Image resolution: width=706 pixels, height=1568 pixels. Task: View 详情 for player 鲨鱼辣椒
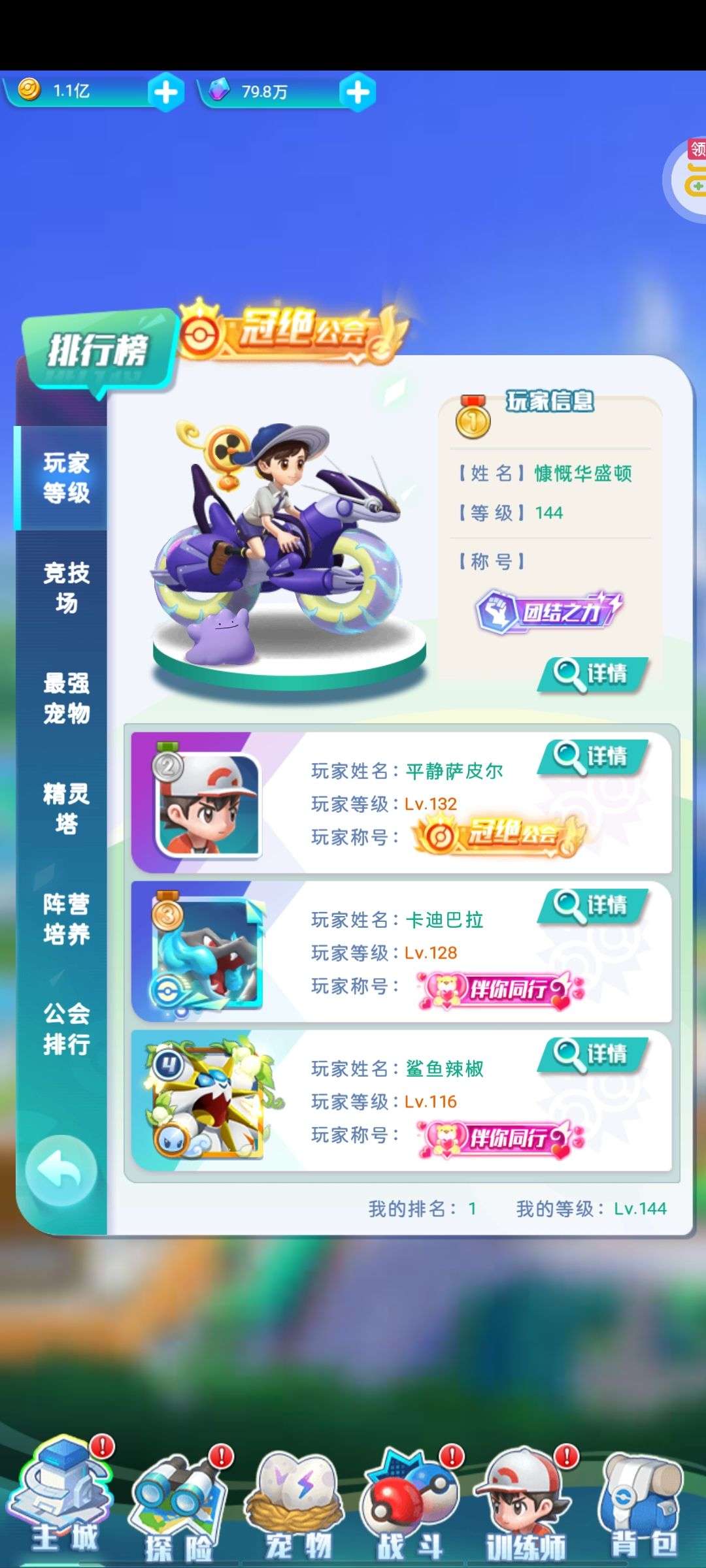point(593,1054)
